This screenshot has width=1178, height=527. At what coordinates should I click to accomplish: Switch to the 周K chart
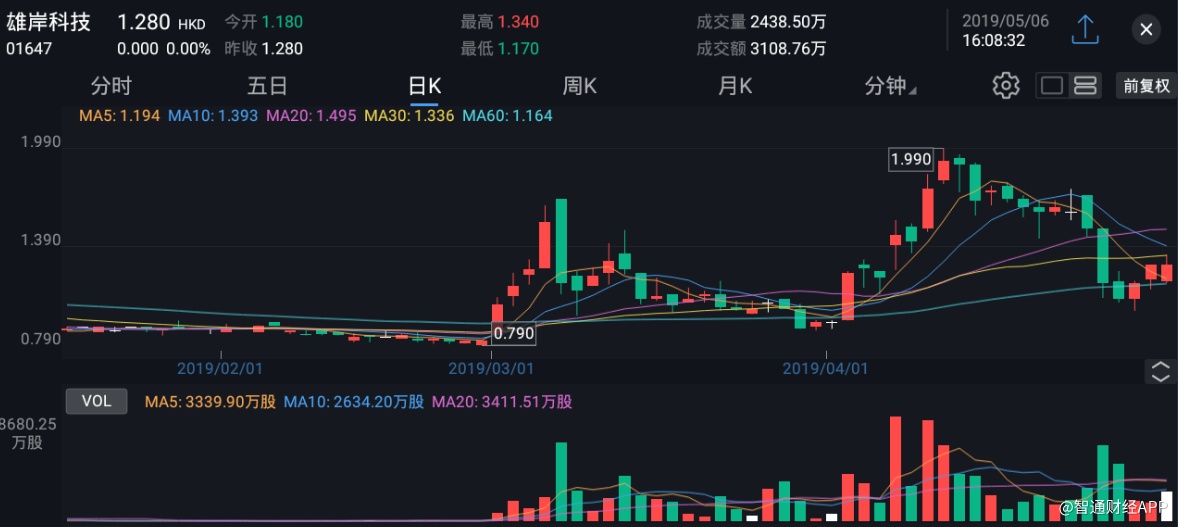tap(580, 86)
